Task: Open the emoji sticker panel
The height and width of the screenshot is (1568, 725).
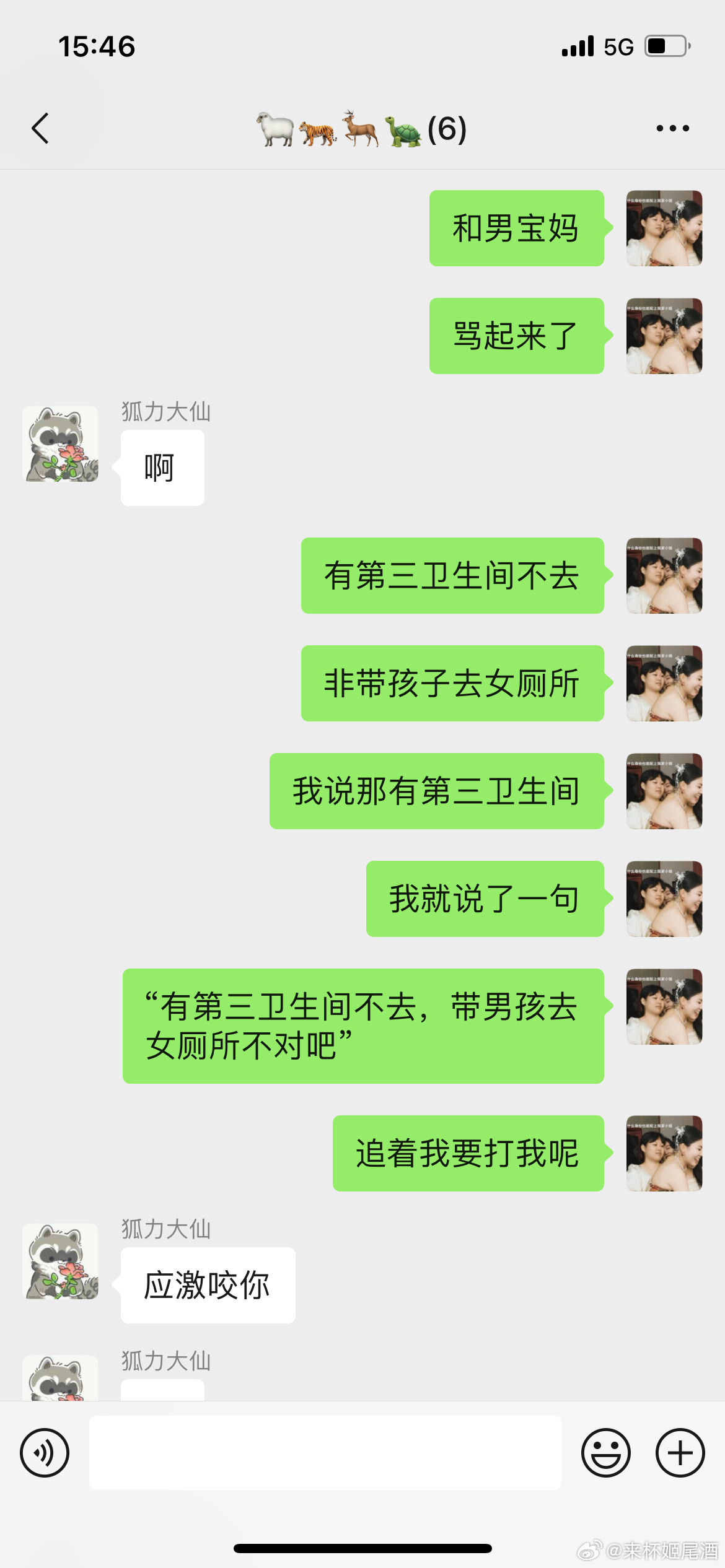Action: (605, 1453)
